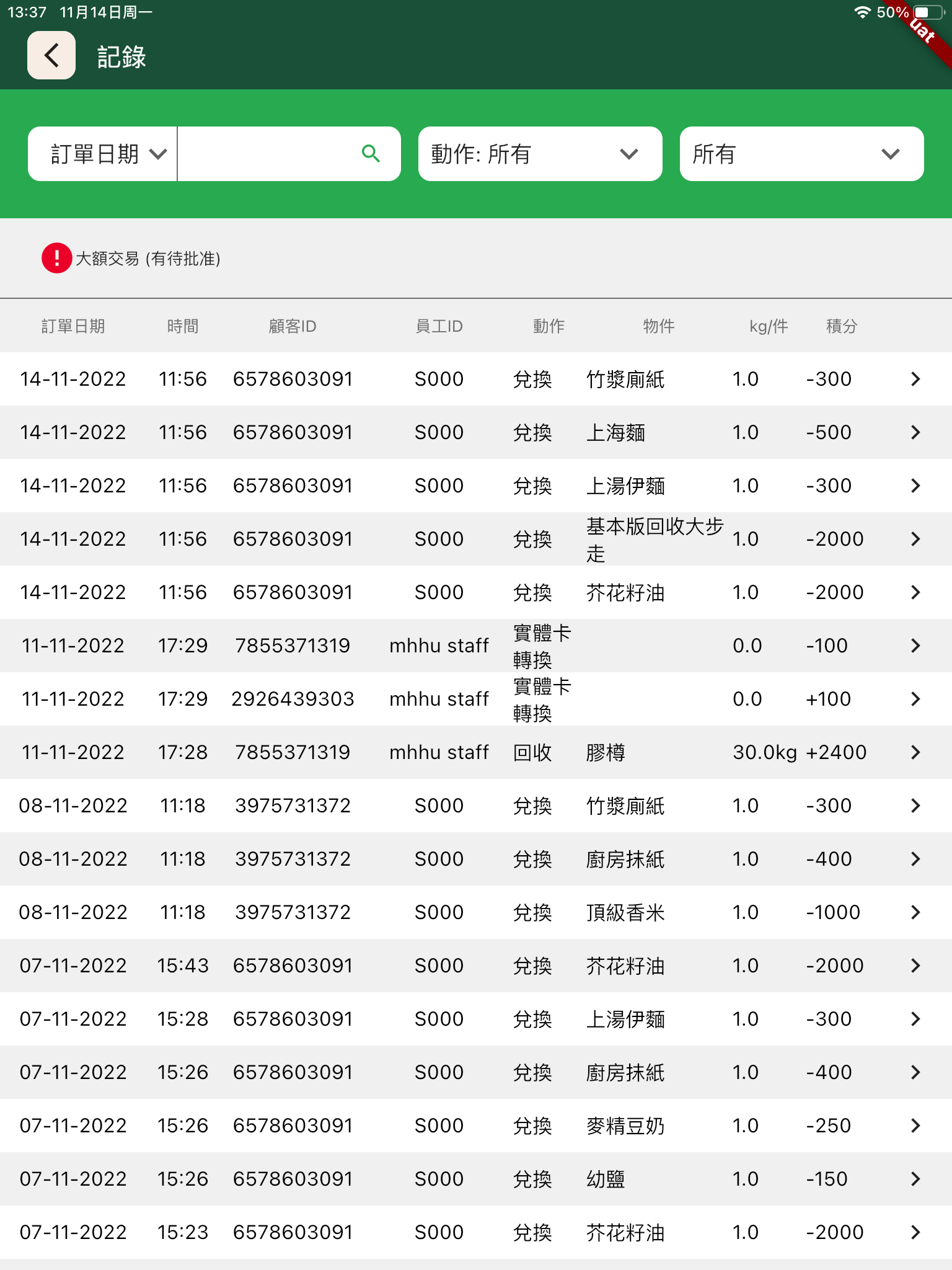Open the 動作: 所有 filter dropdown

click(x=540, y=154)
